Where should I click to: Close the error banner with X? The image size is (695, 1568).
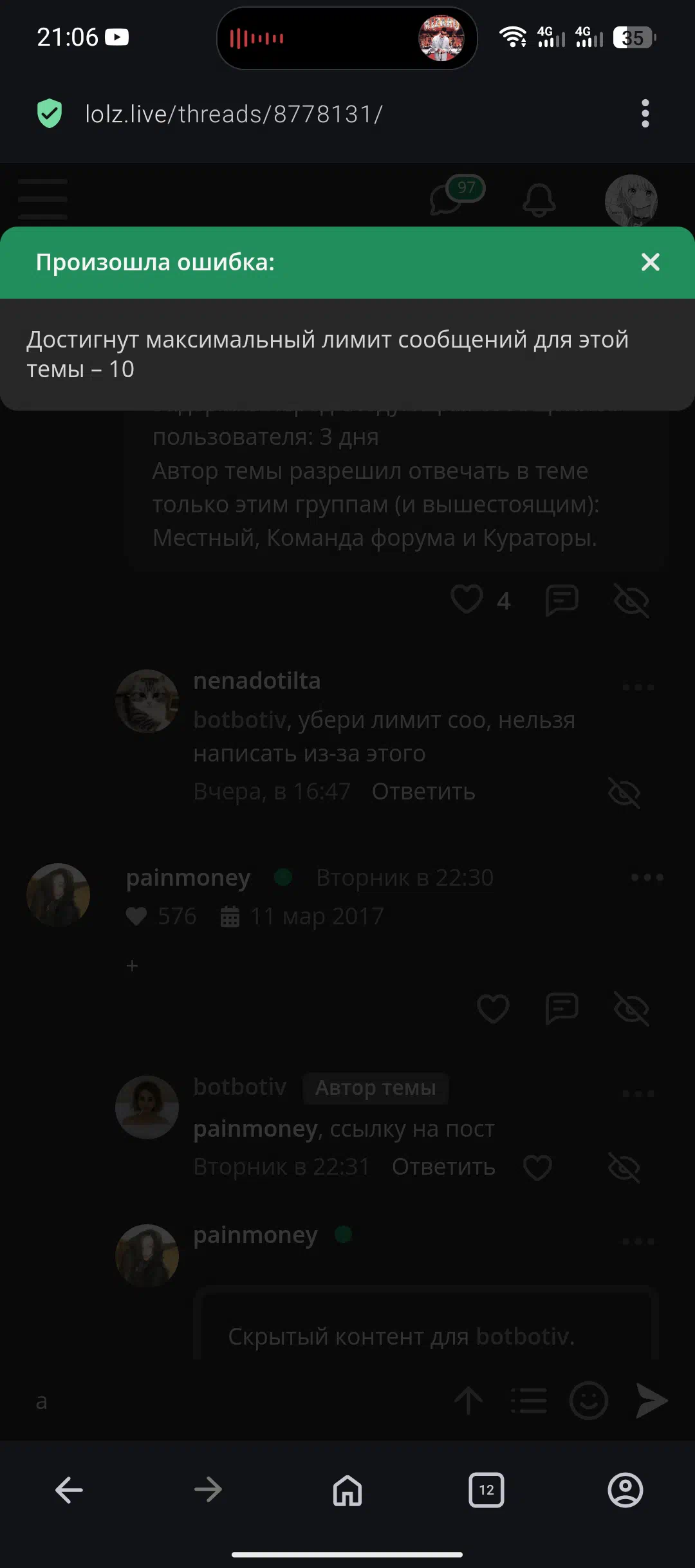coord(651,262)
